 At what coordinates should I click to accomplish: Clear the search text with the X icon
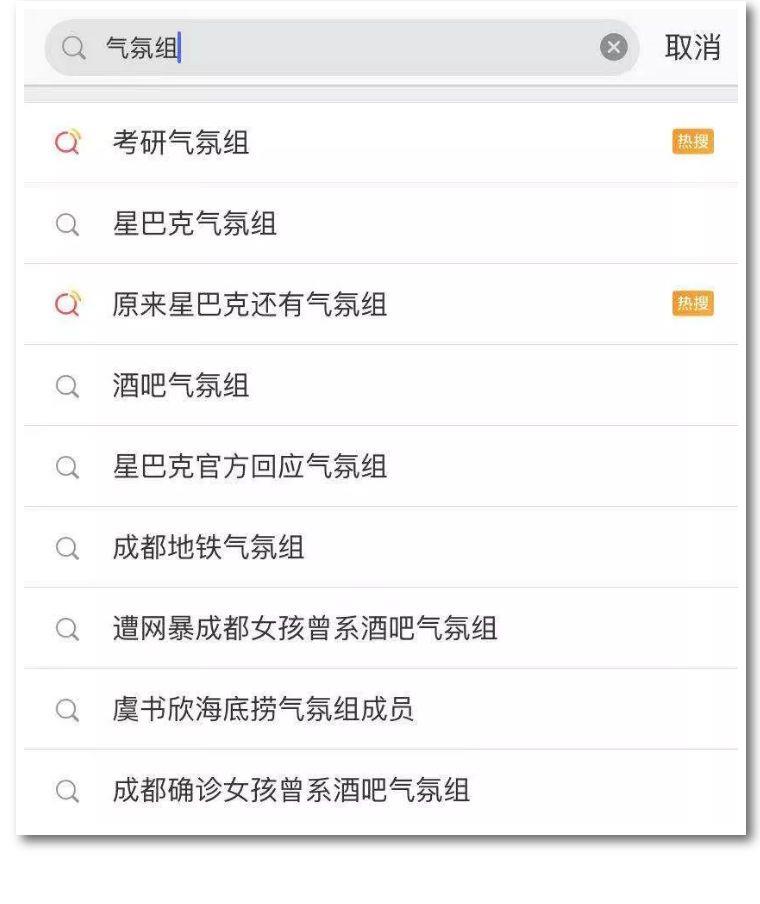(613, 47)
